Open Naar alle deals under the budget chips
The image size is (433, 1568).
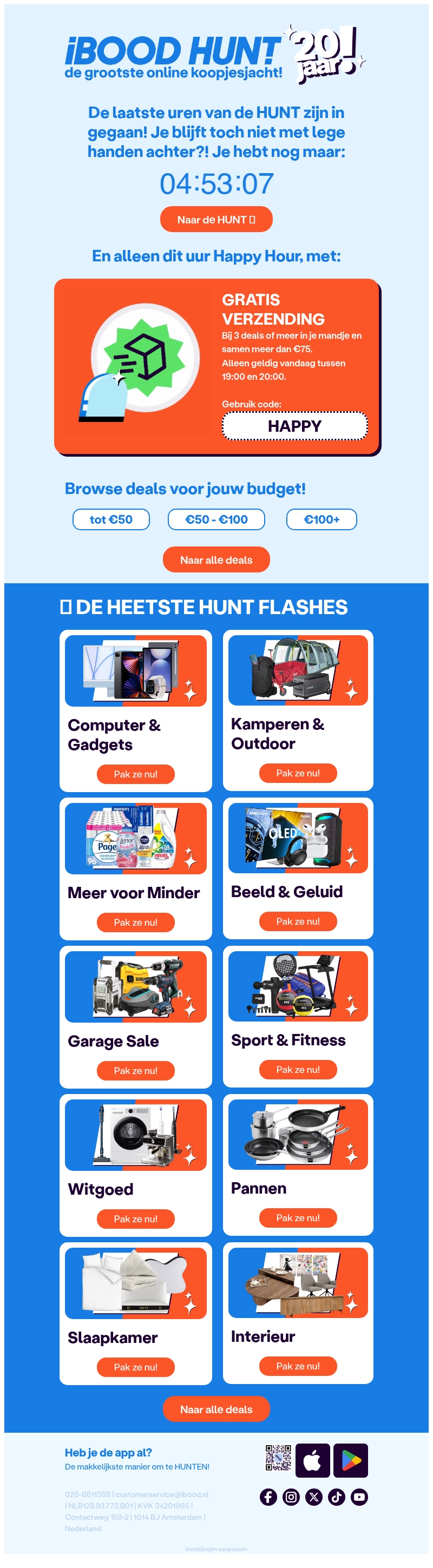pos(216,559)
